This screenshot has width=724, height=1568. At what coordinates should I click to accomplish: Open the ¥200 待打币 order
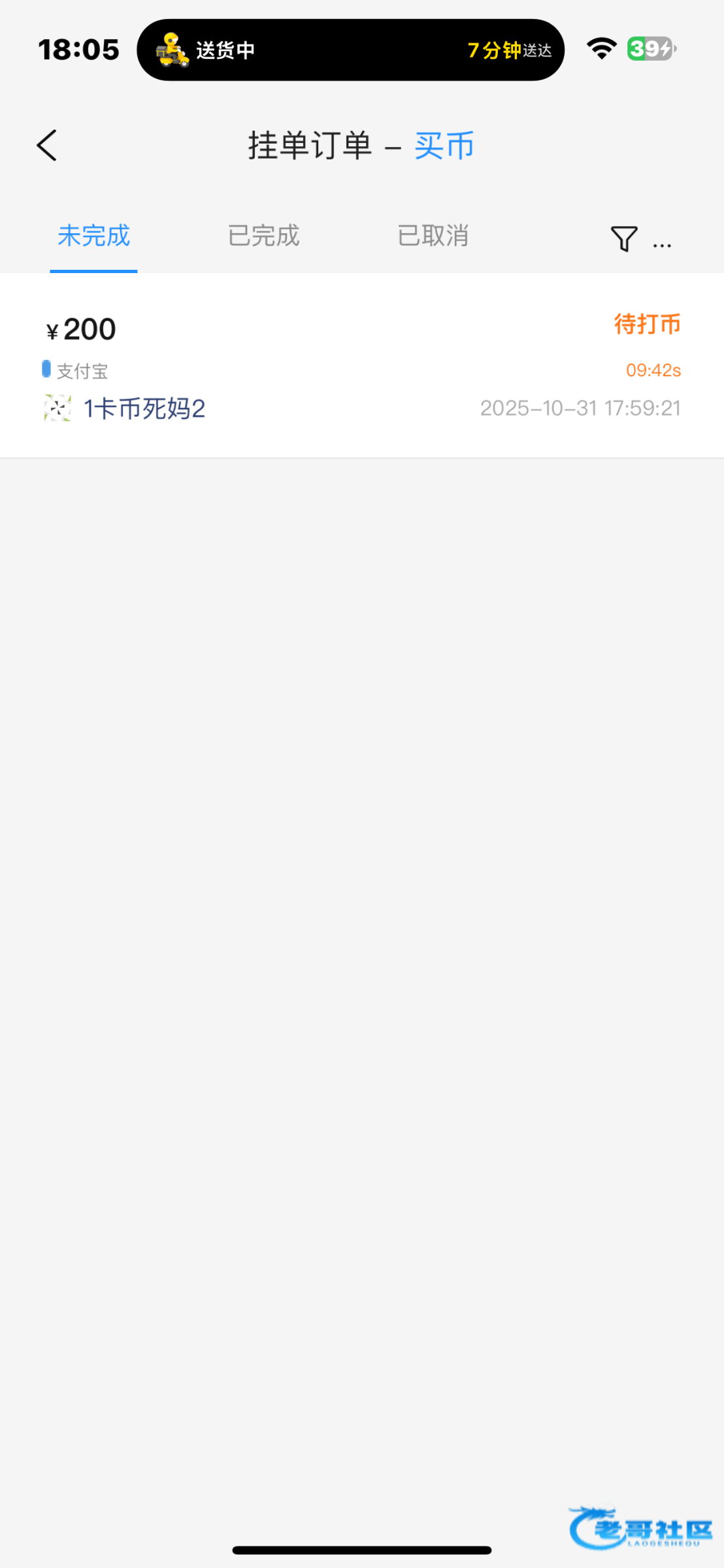point(362,366)
